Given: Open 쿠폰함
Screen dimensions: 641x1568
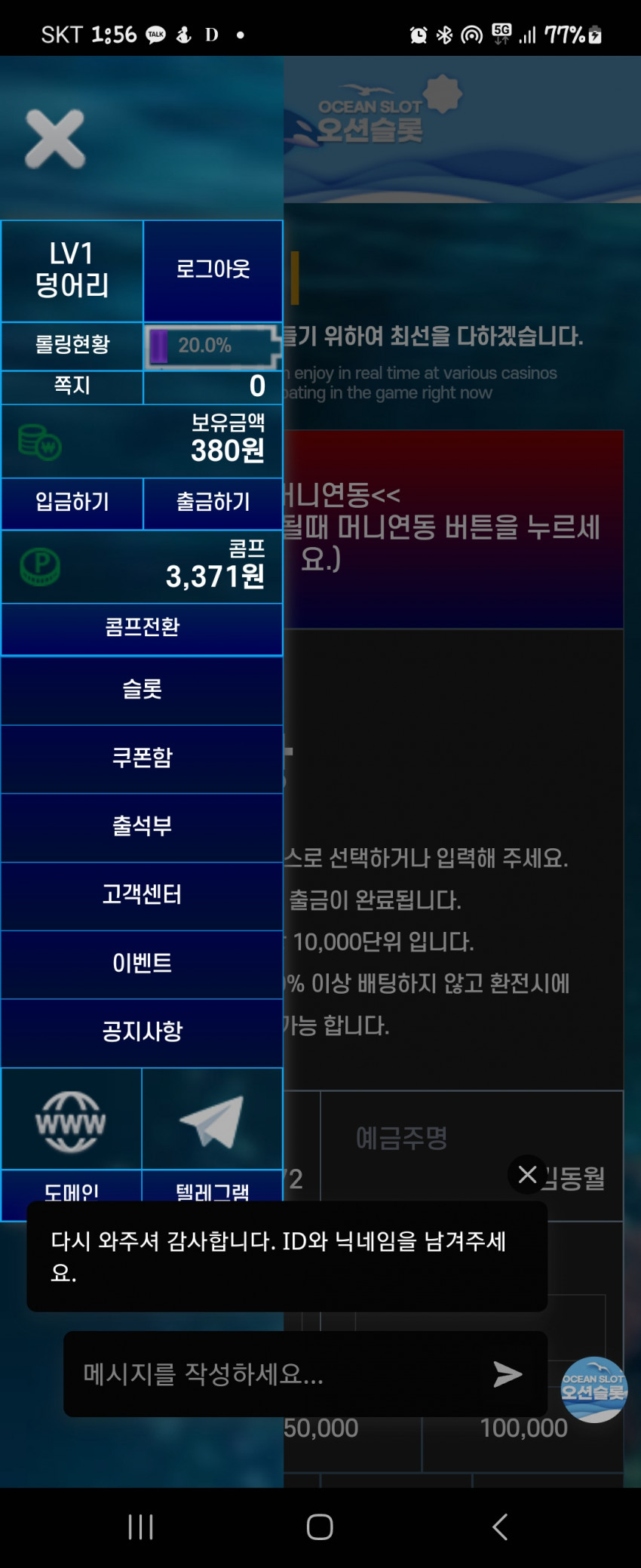Looking at the screenshot, I should 142,758.
